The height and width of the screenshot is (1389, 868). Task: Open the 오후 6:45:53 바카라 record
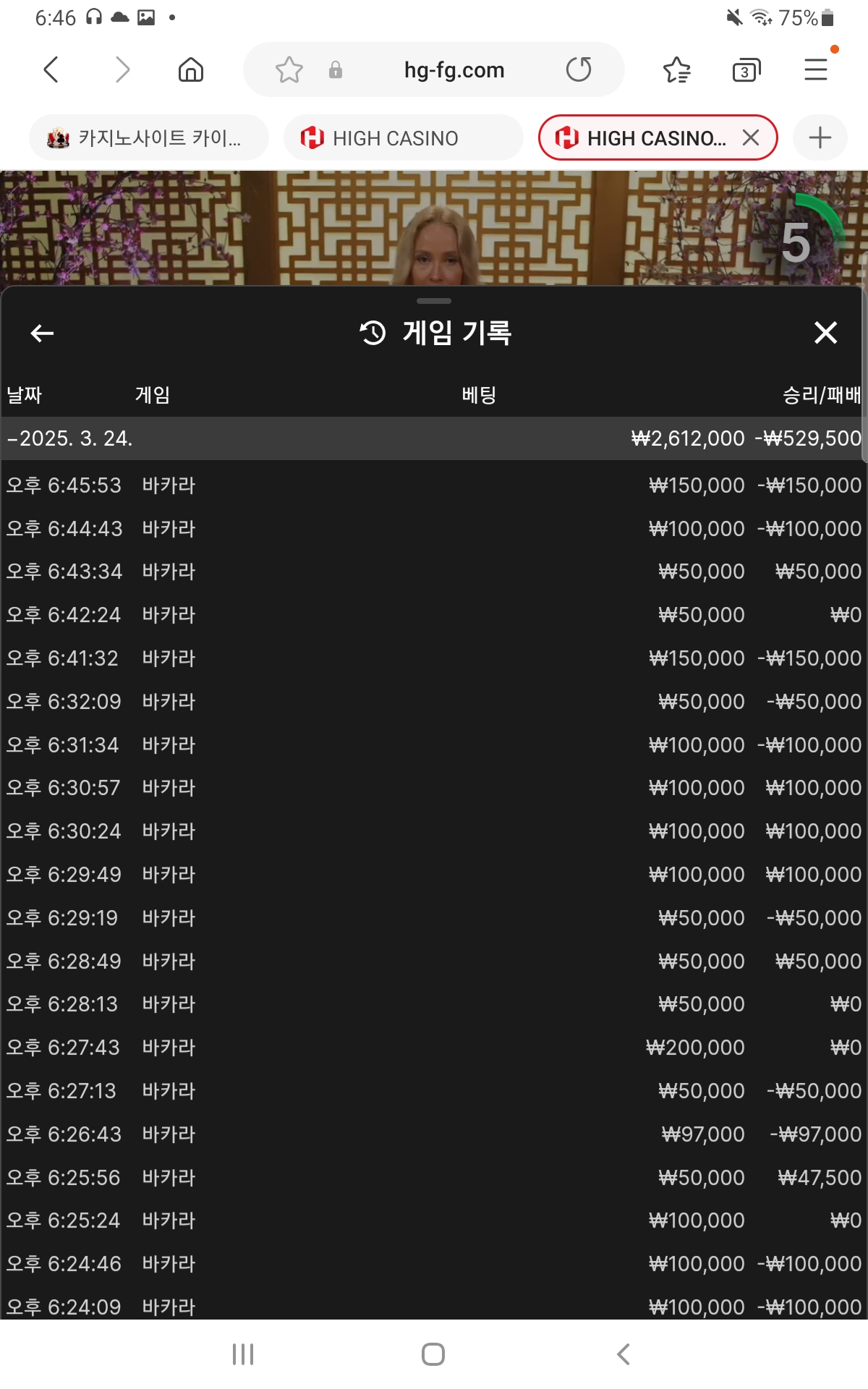pos(434,485)
